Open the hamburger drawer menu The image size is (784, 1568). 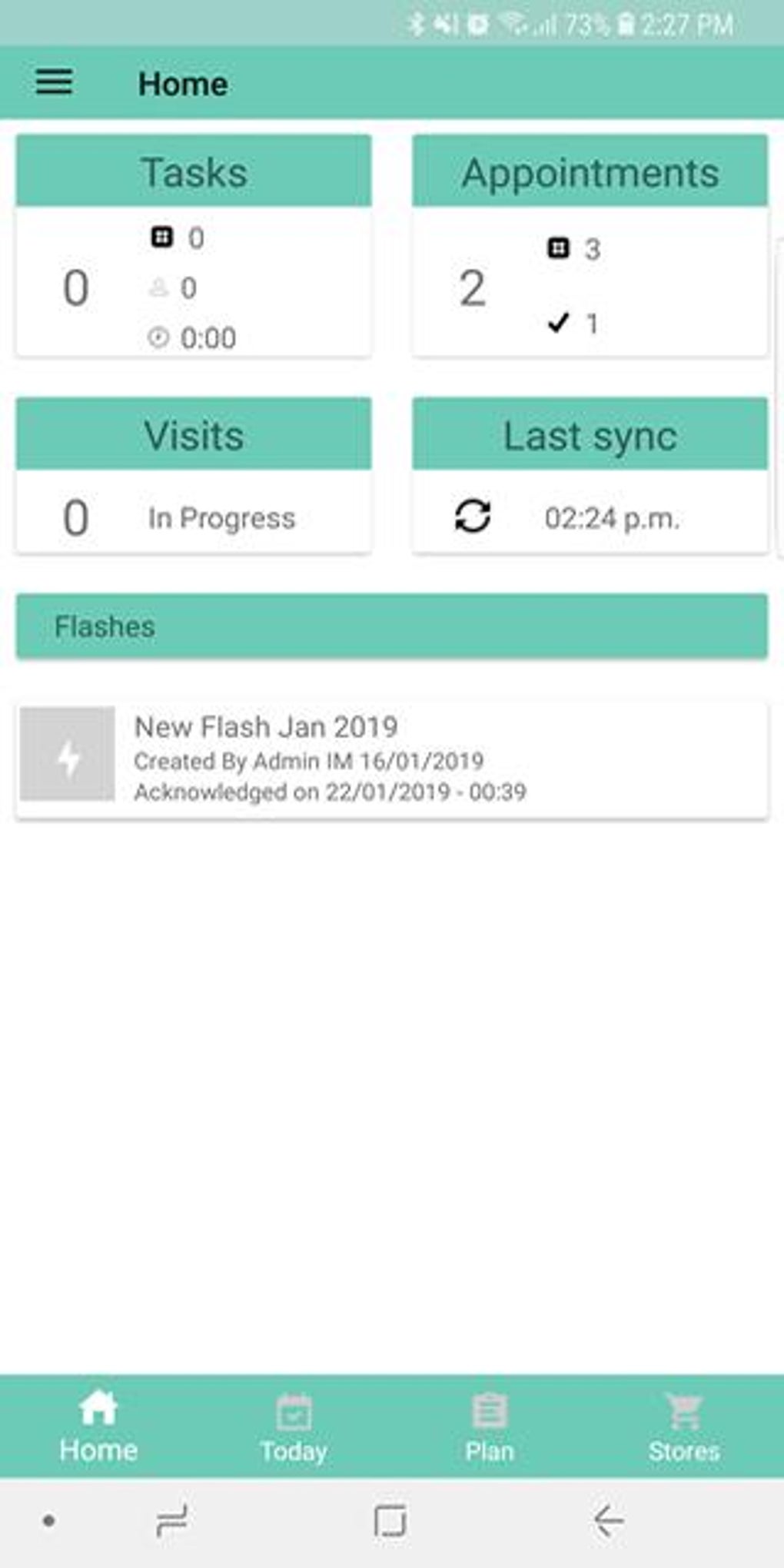click(55, 82)
